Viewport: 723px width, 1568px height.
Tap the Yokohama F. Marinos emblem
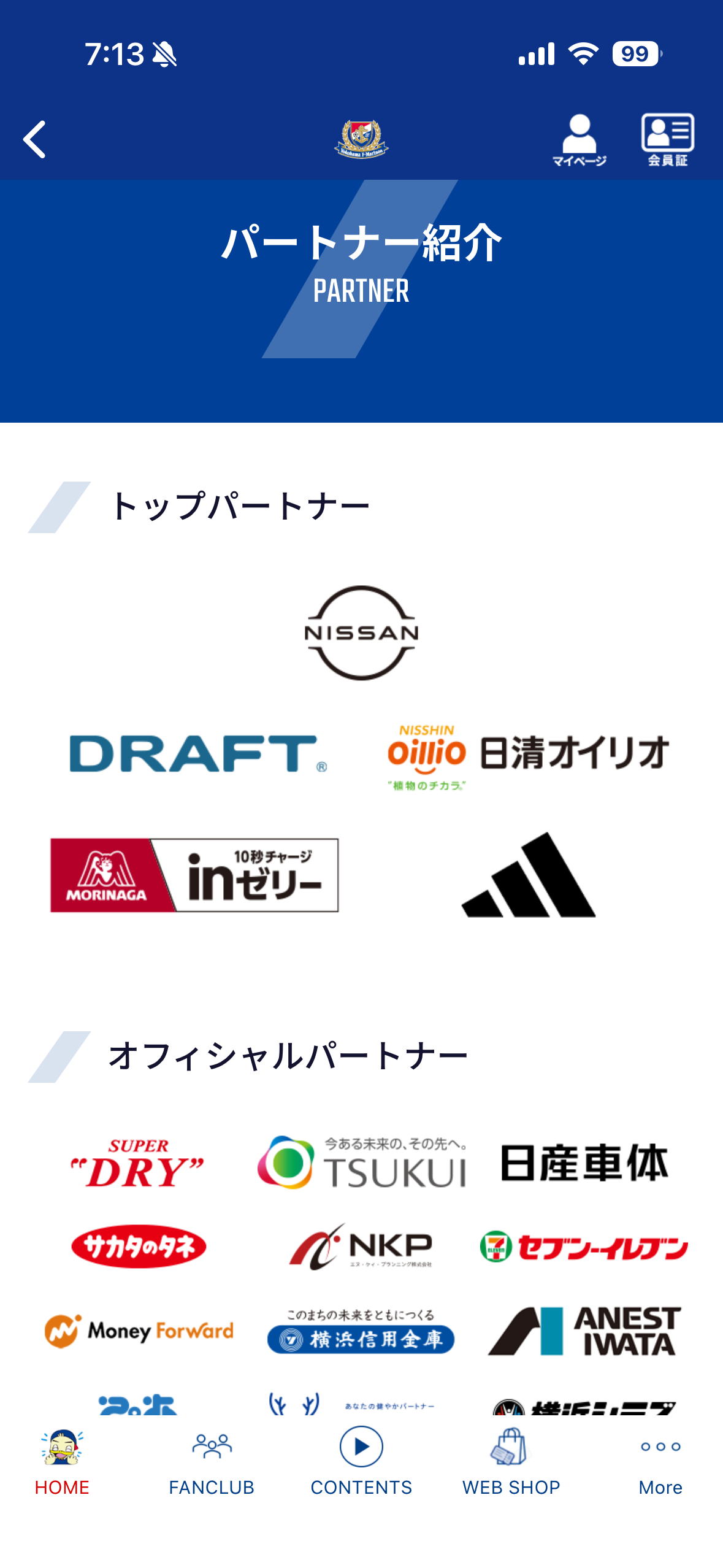click(x=361, y=139)
